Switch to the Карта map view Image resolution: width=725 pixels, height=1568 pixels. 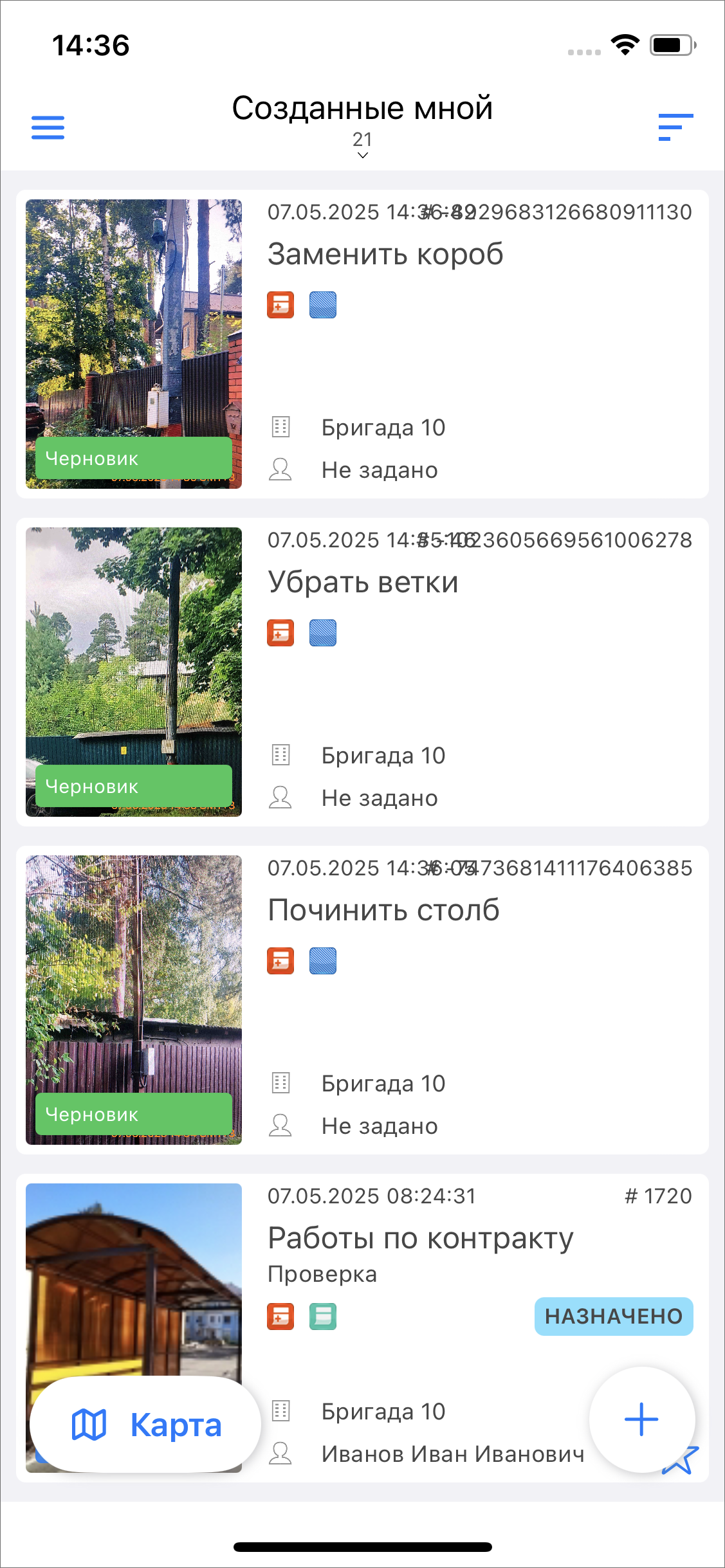145,1424
